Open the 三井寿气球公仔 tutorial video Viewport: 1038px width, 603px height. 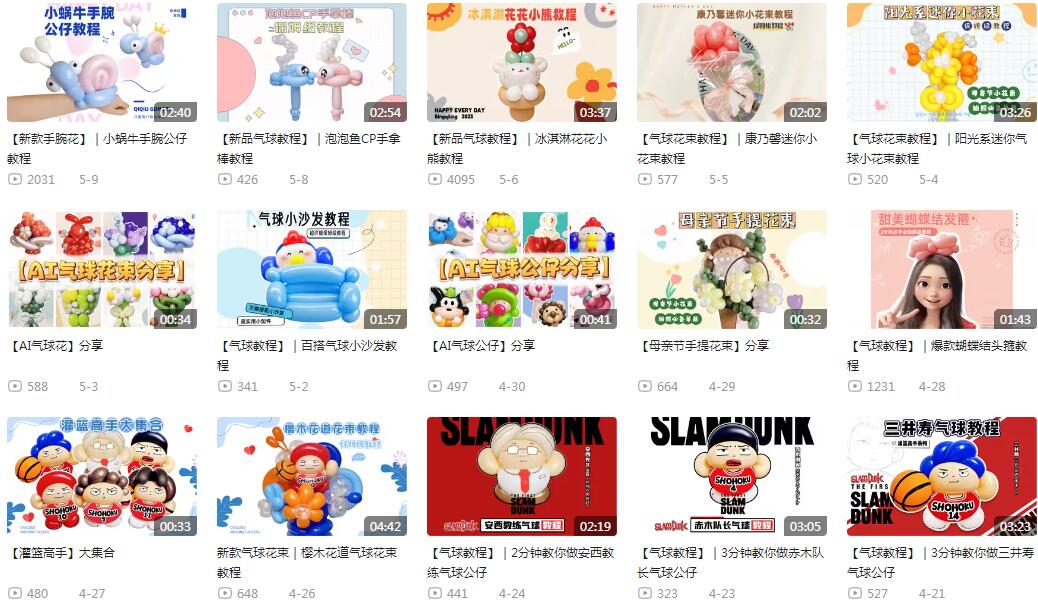(941, 477)
